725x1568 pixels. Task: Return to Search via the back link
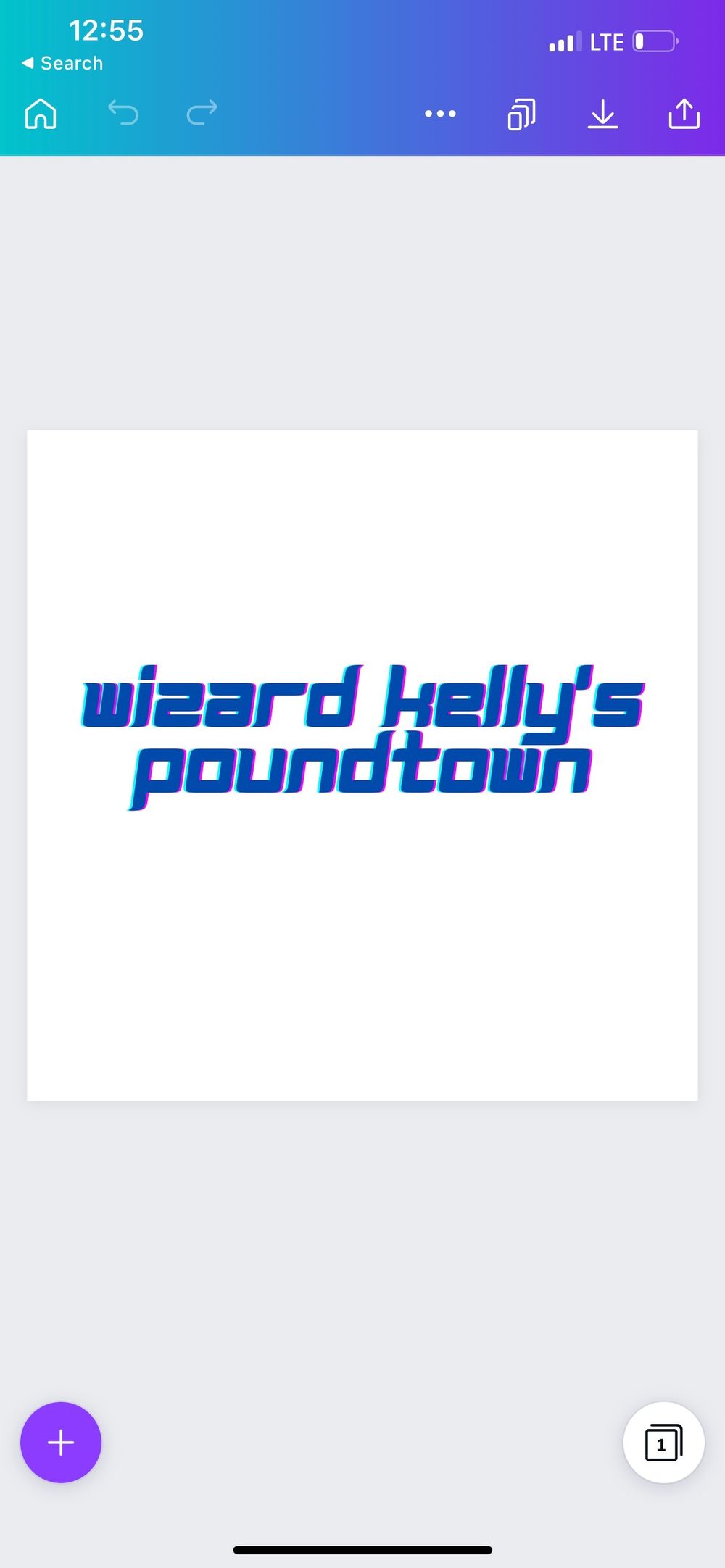coord(62,63)
